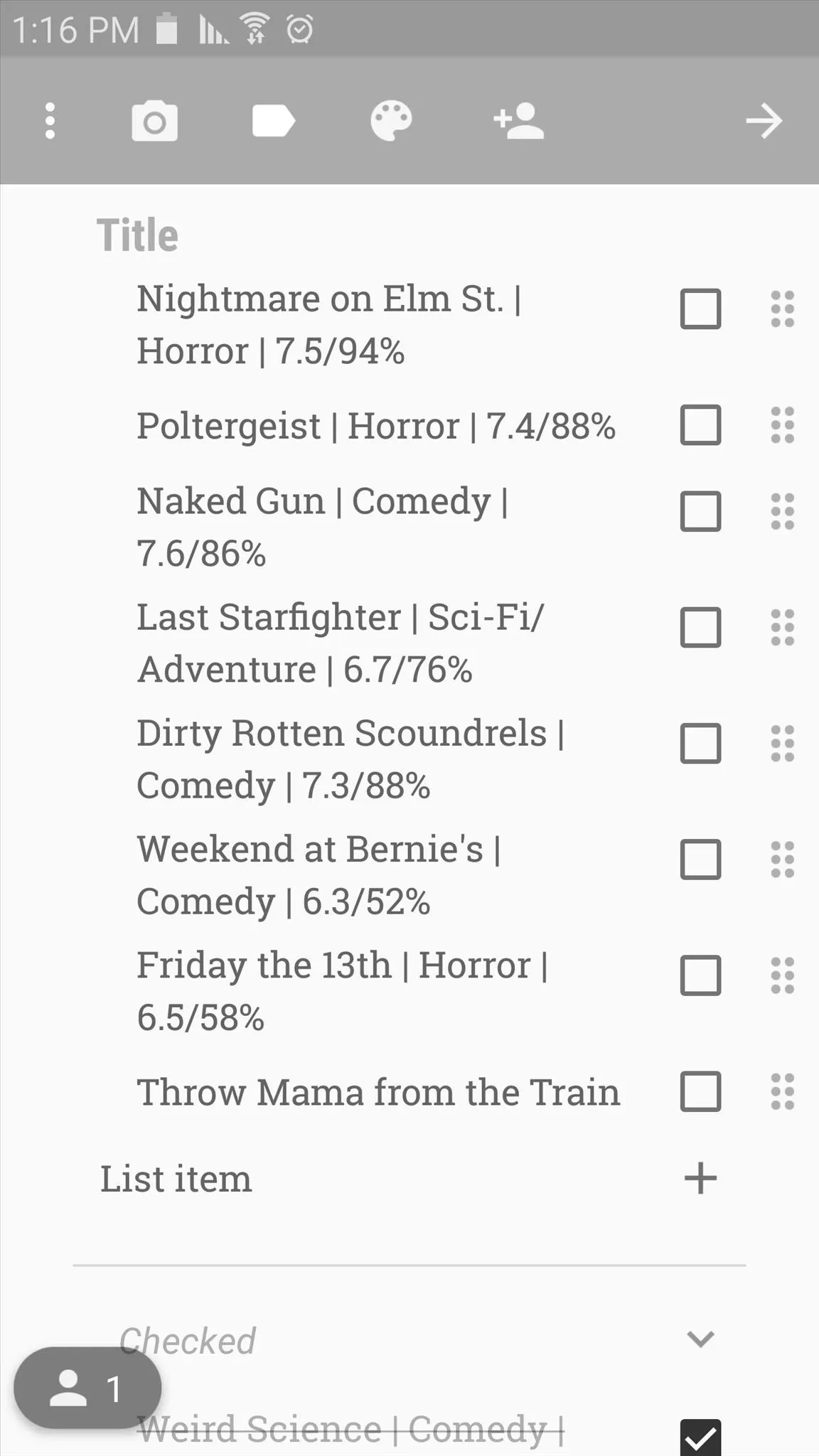Mark Naked Gun as done

701,511
